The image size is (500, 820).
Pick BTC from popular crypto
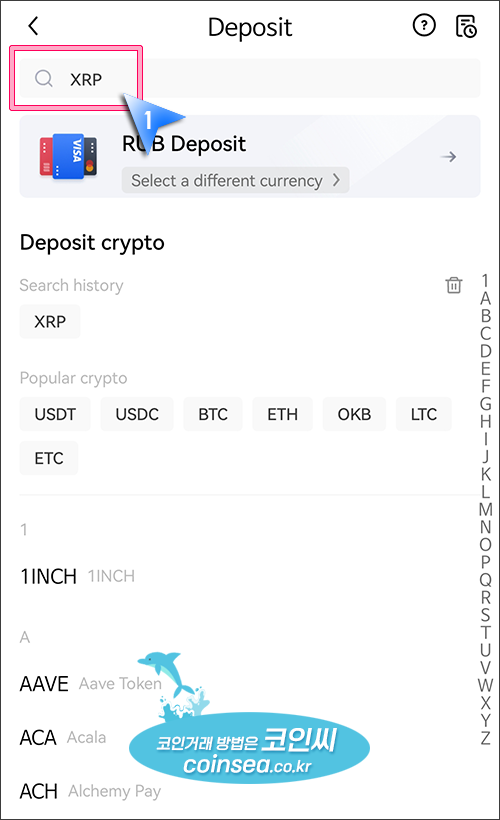(x=213, y=414)
